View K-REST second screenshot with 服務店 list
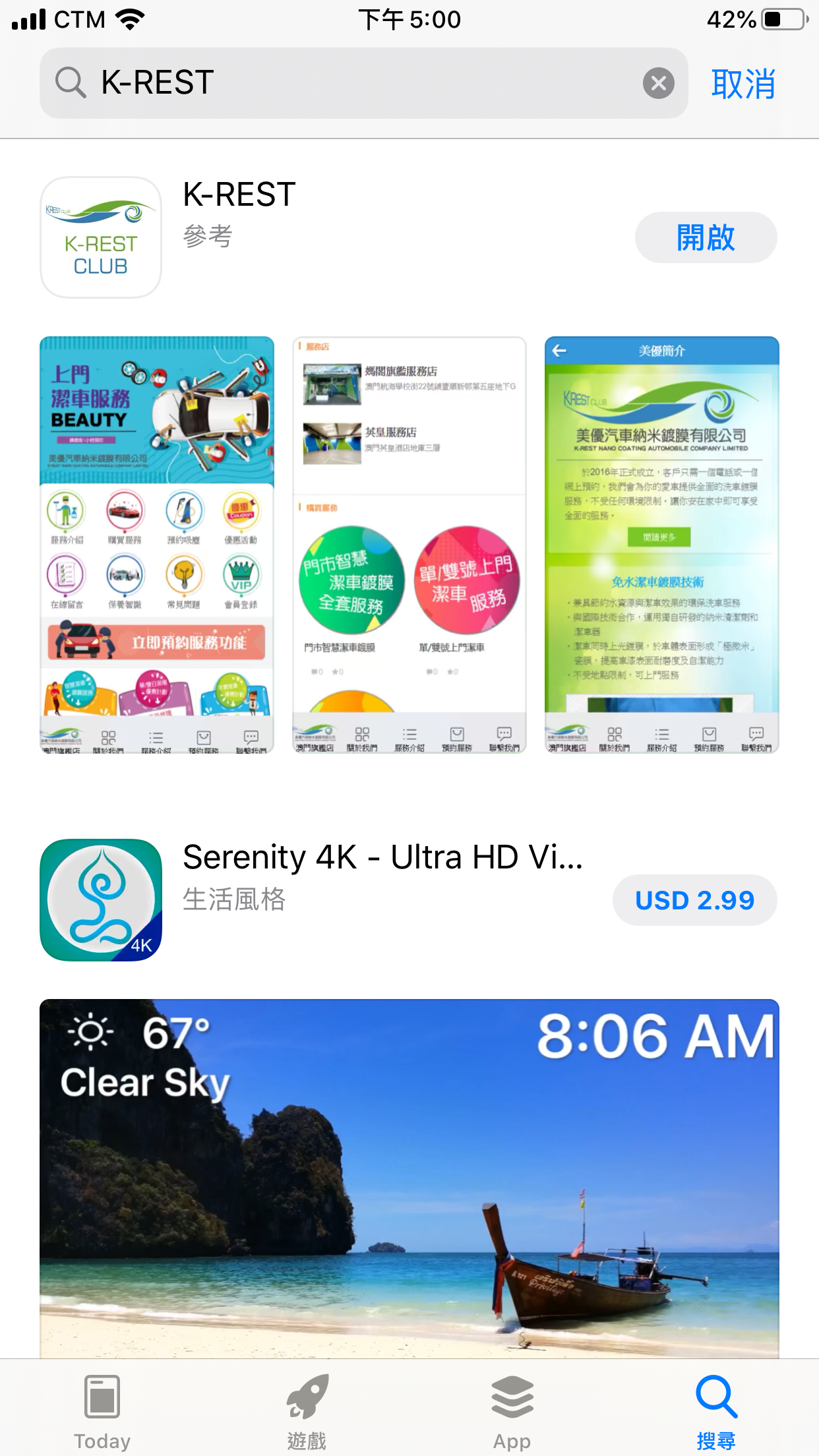The height and width of the screenshot is (1456, 819). pos(409,545)
